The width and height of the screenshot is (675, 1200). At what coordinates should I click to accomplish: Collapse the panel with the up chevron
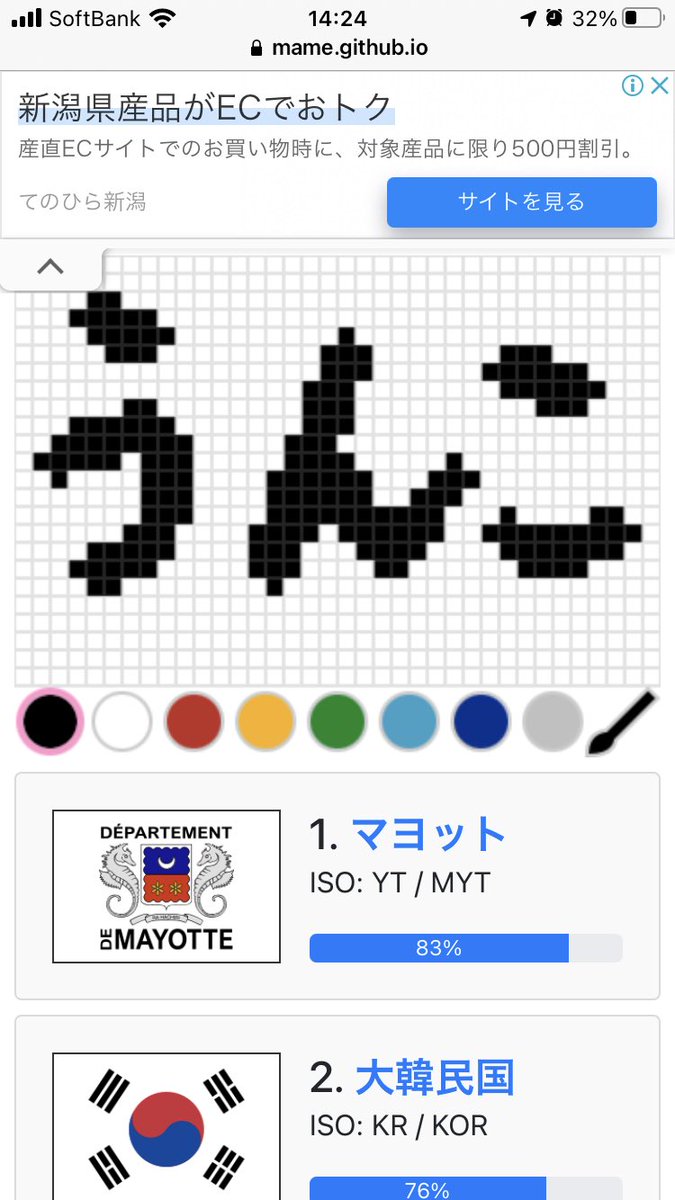coord(50,267)
